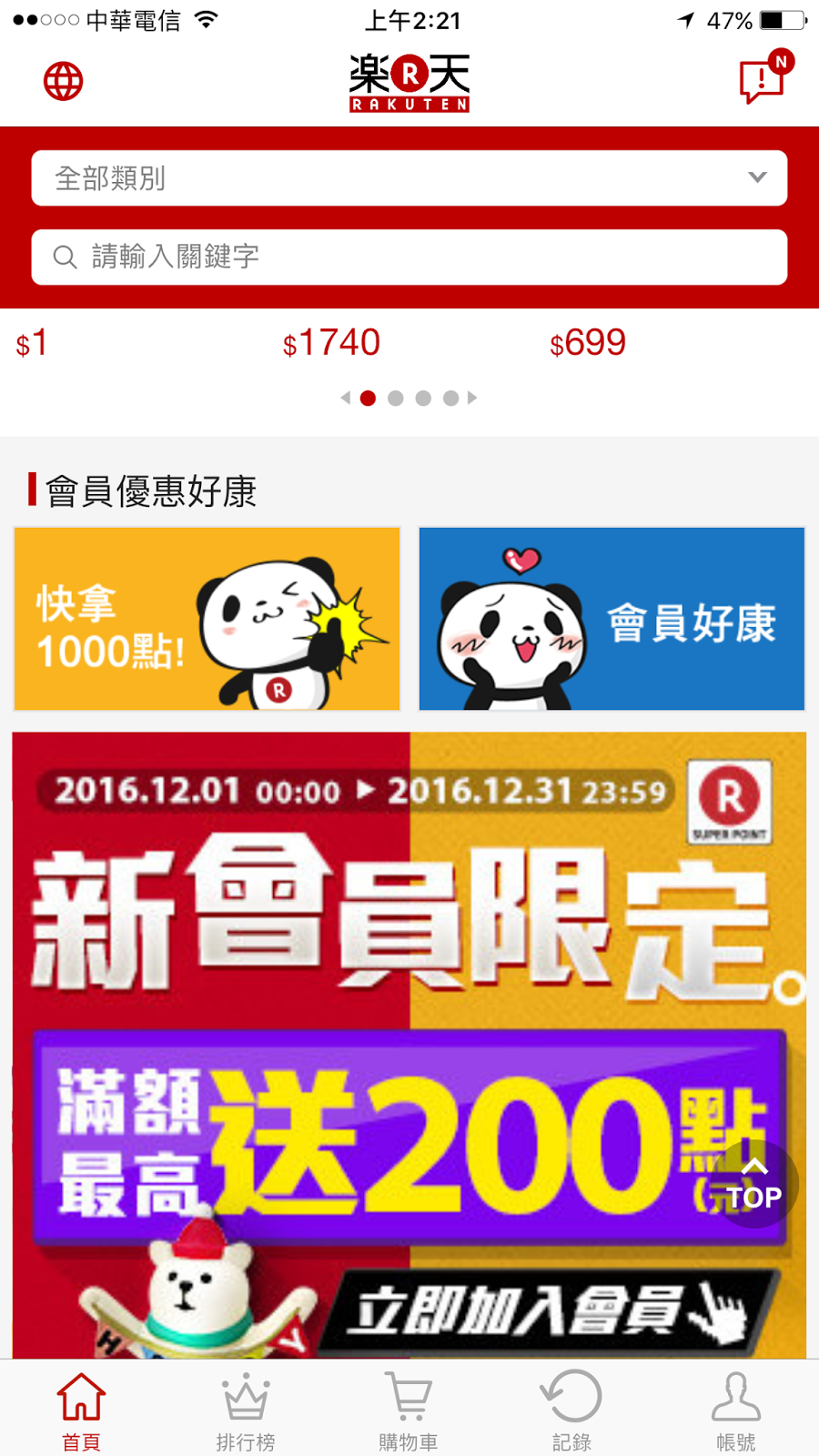This screenshot has width=819, height=1456.
Task: Switch to the 排行榜 tab
Action: pyautogui.click(x=246, y=1410)
